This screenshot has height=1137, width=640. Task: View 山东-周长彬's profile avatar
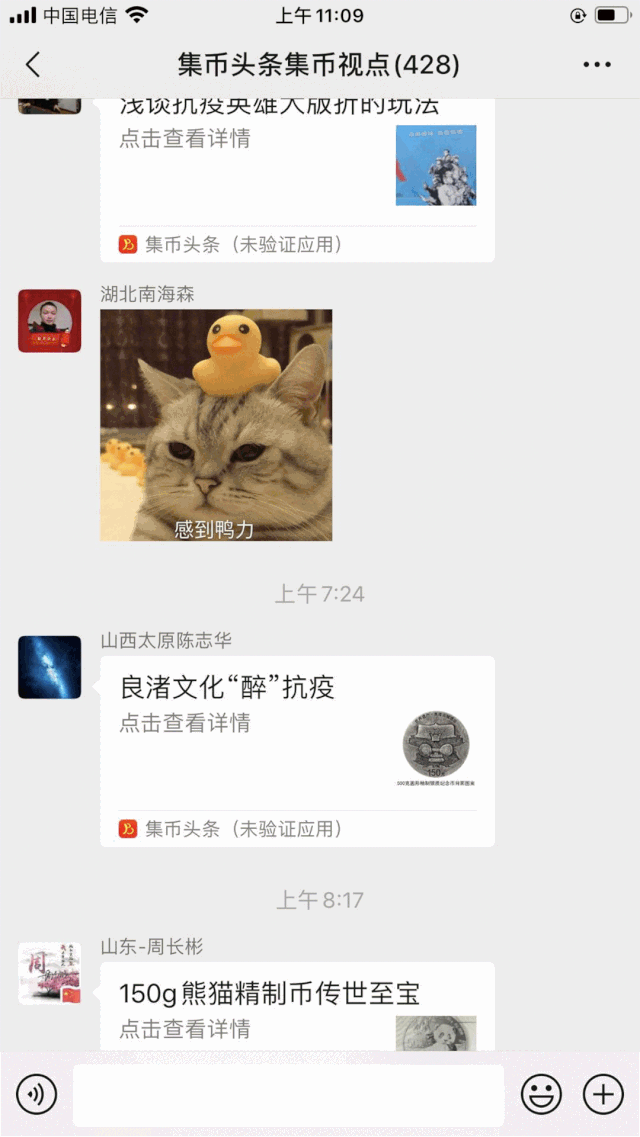50,973
